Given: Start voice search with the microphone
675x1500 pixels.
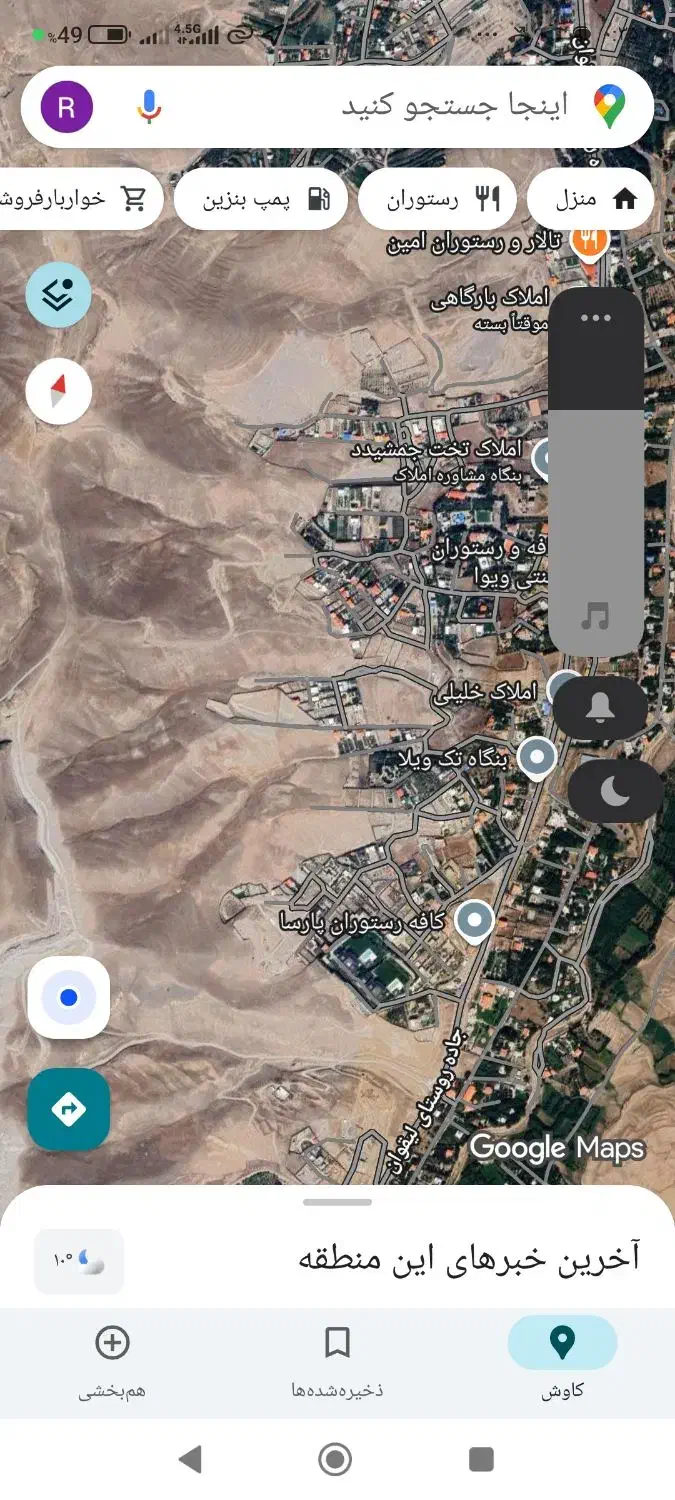Looking at the screenshot, I should (x=149, y=107).
